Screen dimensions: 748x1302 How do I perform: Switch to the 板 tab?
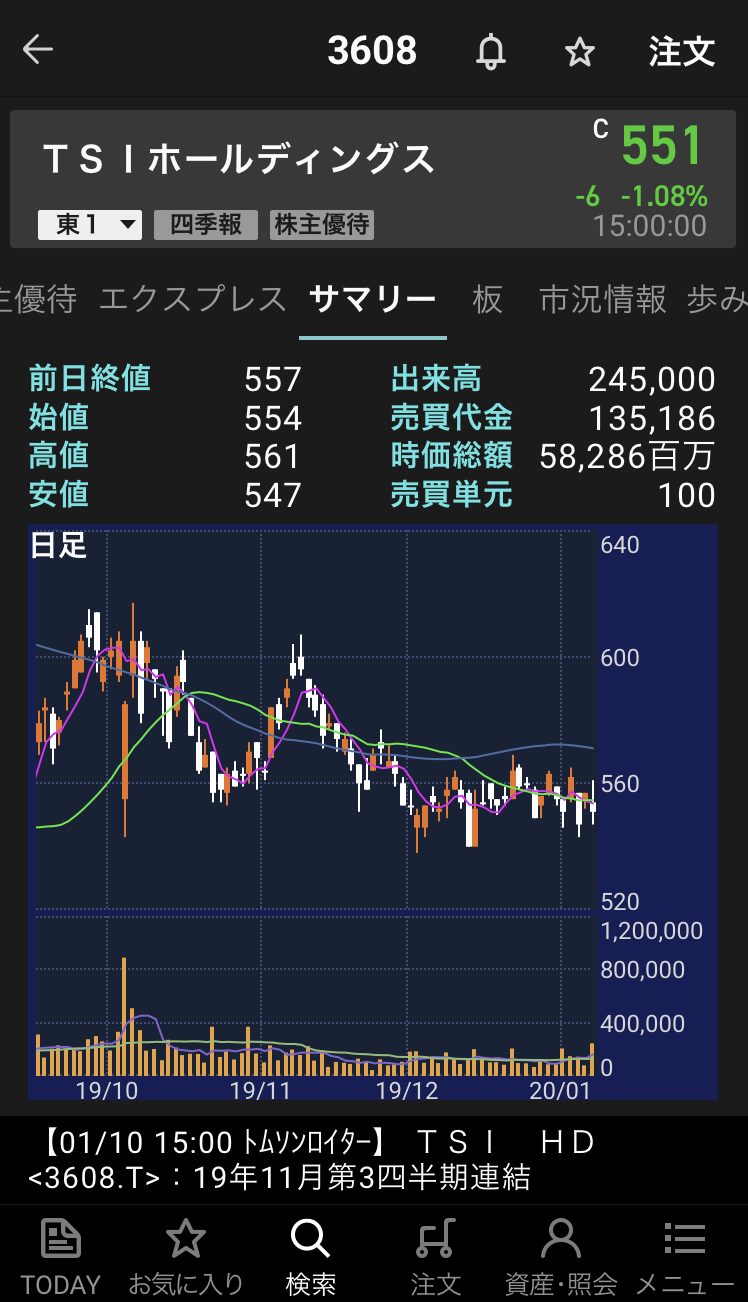pyautogui.click(x=487, y=299)
